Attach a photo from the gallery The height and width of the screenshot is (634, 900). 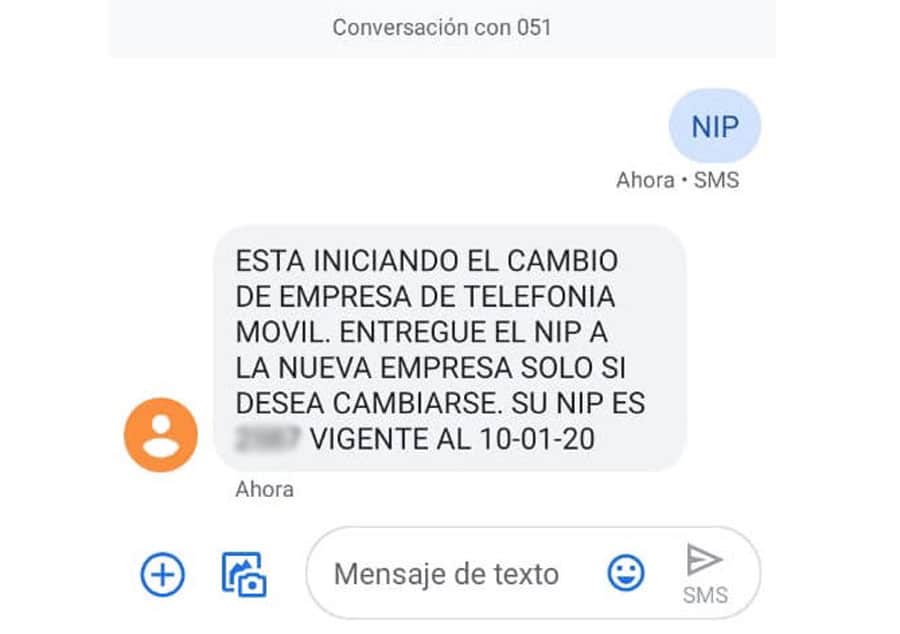(243, 574)
